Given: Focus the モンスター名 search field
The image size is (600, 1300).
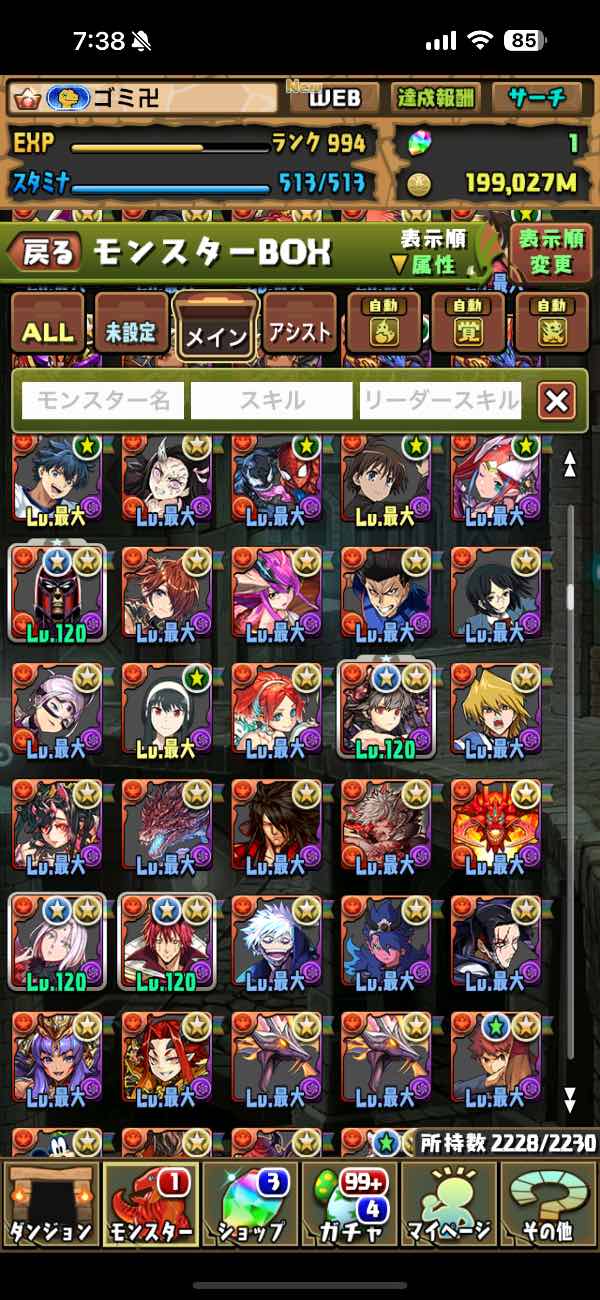Looking at the screenshot, I should point(103,401).
